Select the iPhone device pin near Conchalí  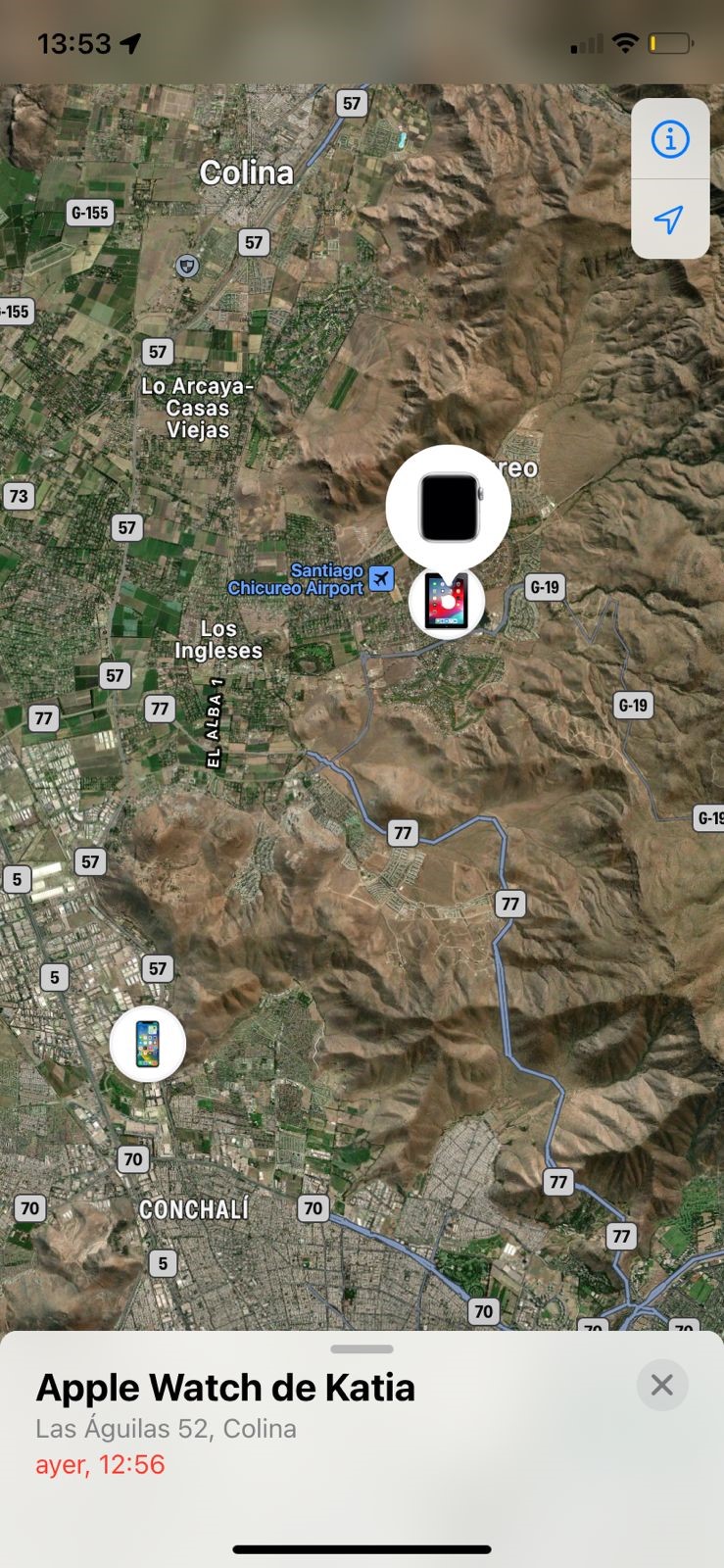[148, 1044]
